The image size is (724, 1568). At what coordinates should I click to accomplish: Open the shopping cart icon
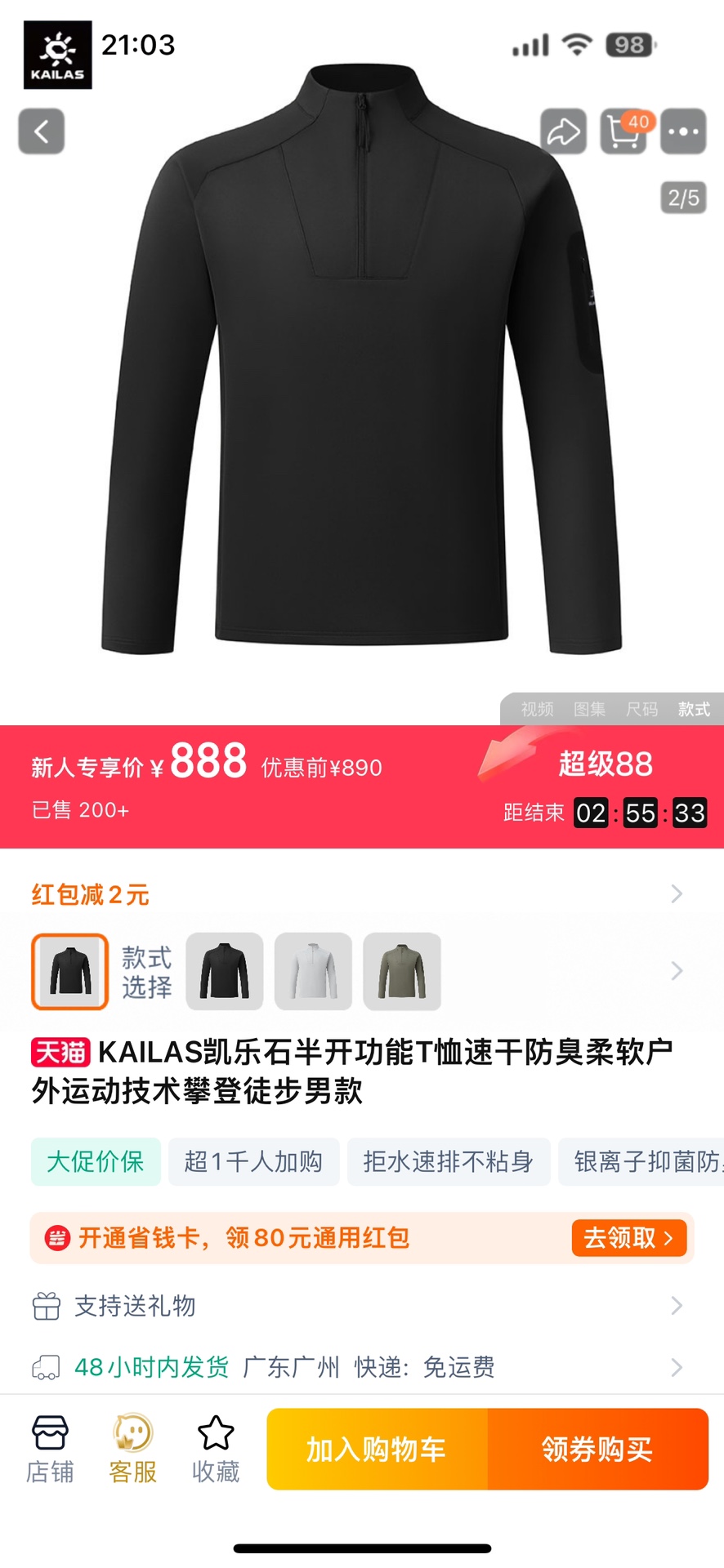623,131
